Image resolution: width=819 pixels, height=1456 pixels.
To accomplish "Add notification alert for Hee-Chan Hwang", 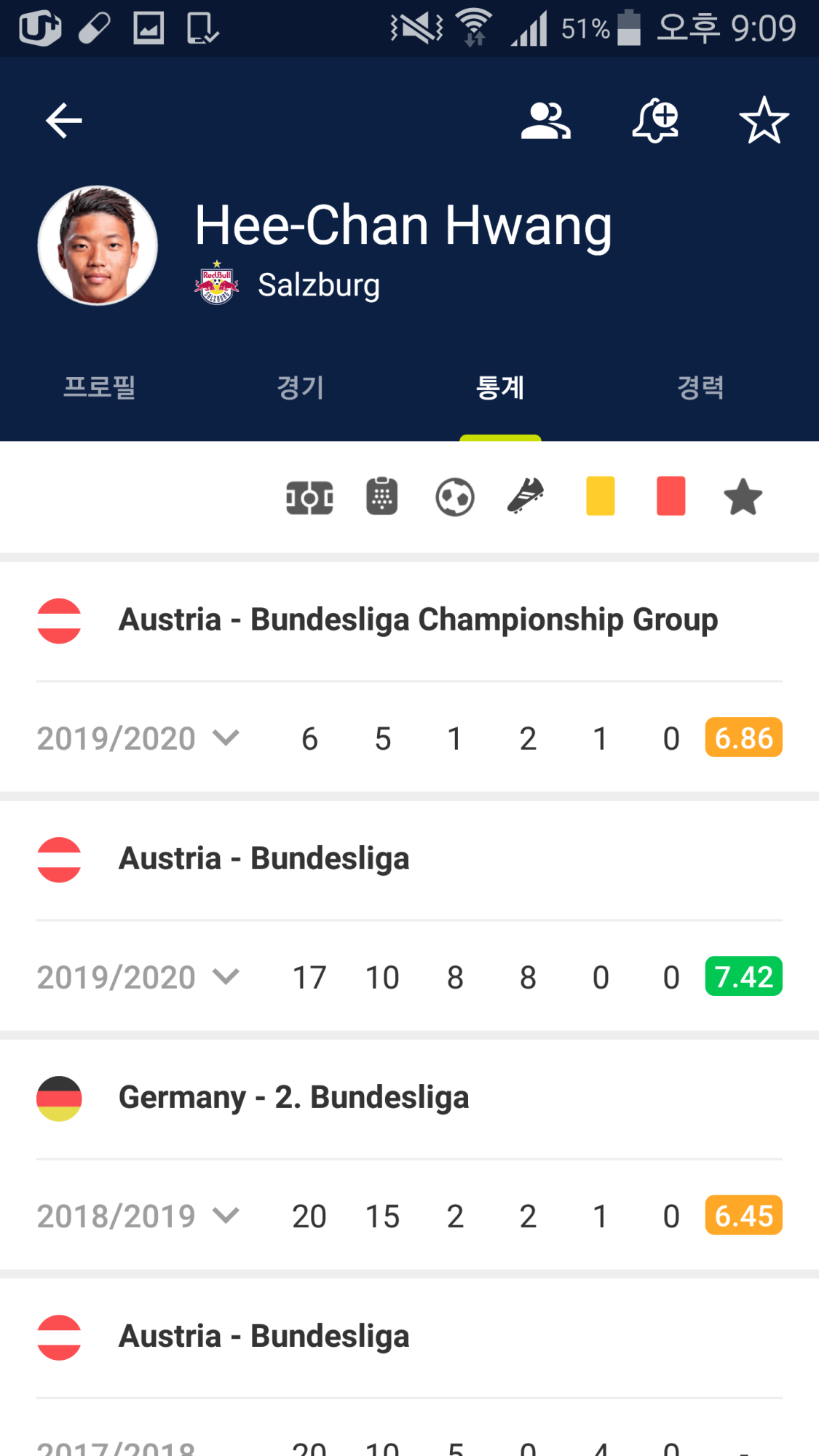I will click(x=655, y=121).
